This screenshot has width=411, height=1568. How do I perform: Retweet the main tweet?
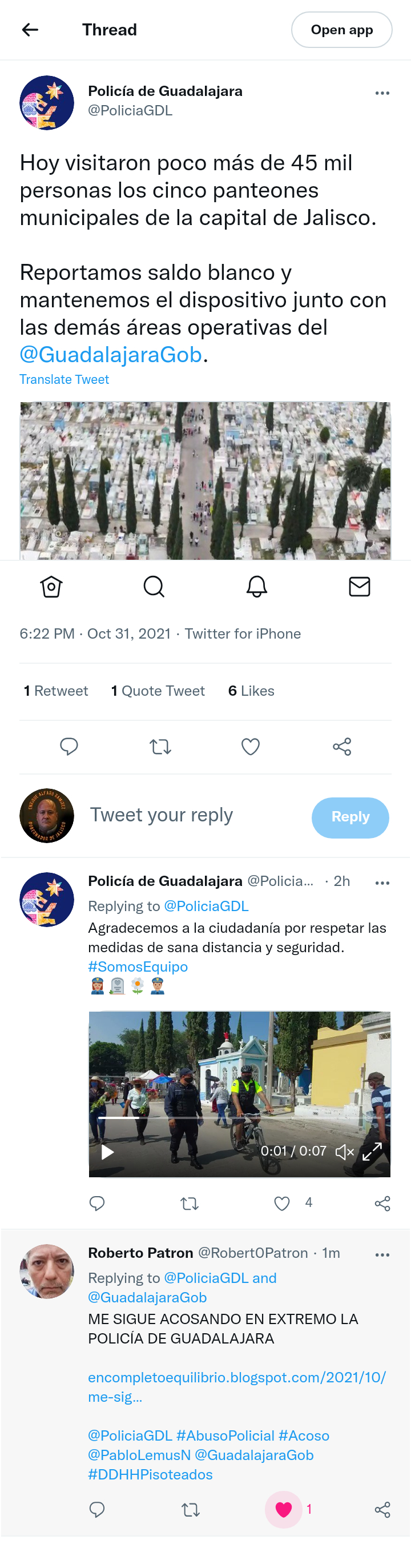click(x=160, y=747)
